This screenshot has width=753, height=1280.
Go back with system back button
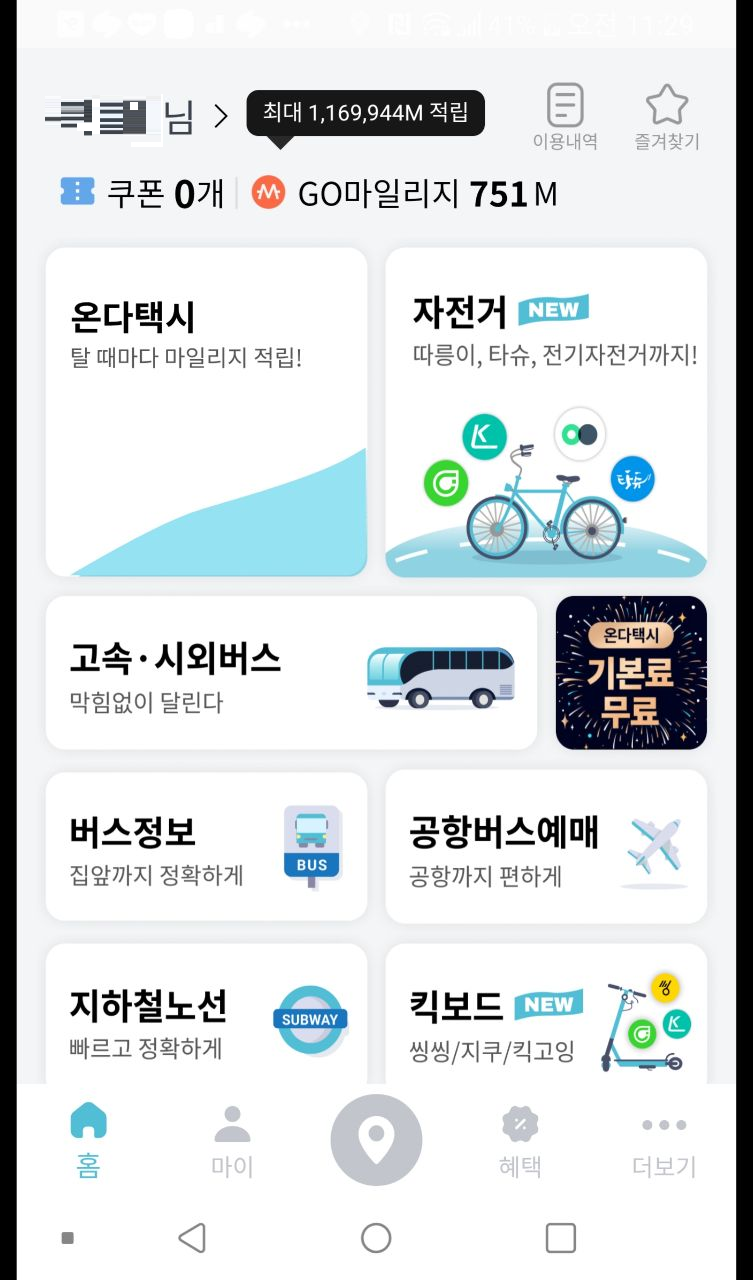pyautogui.click(x=192, y=1238)
